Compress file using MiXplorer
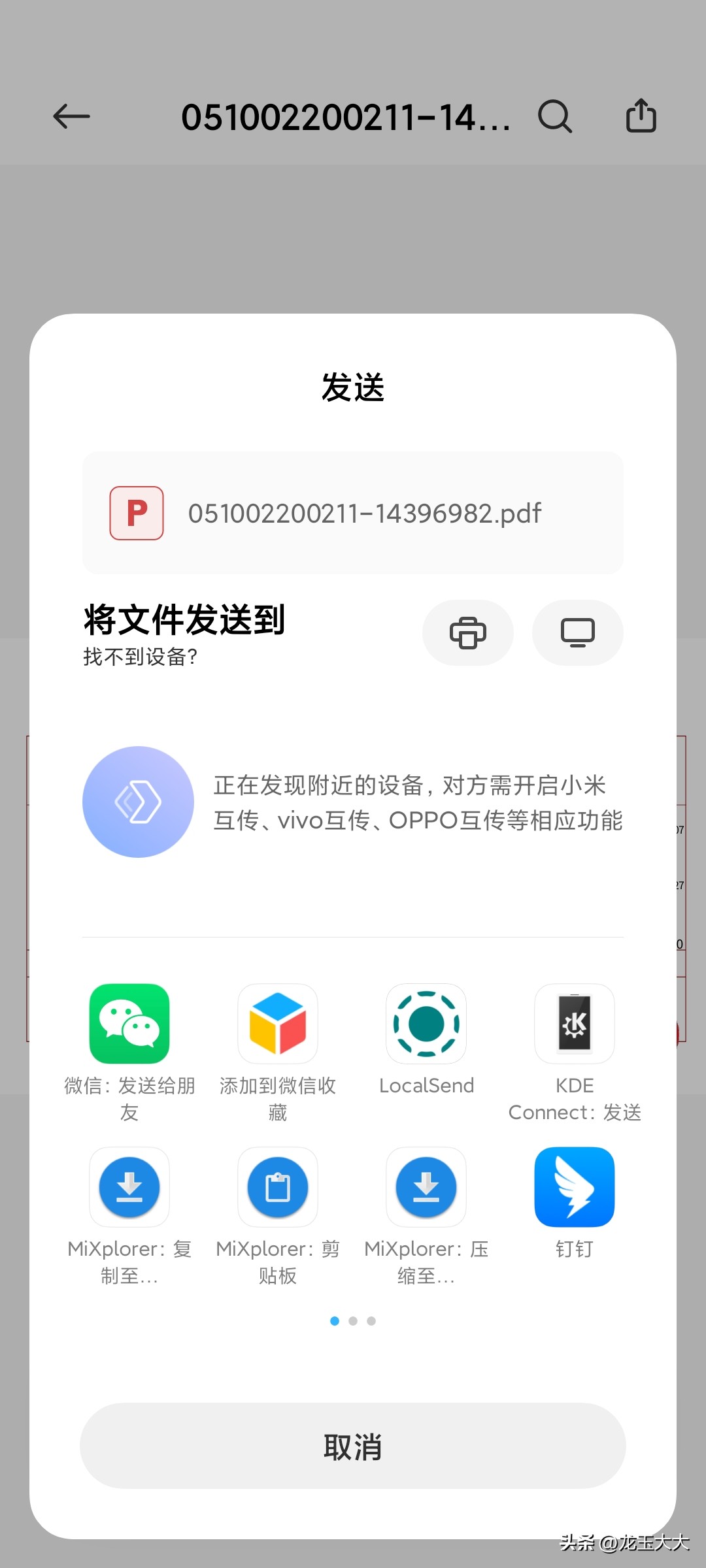The width and height of the screenshot is (706, 1568). tap(427, 1187)
